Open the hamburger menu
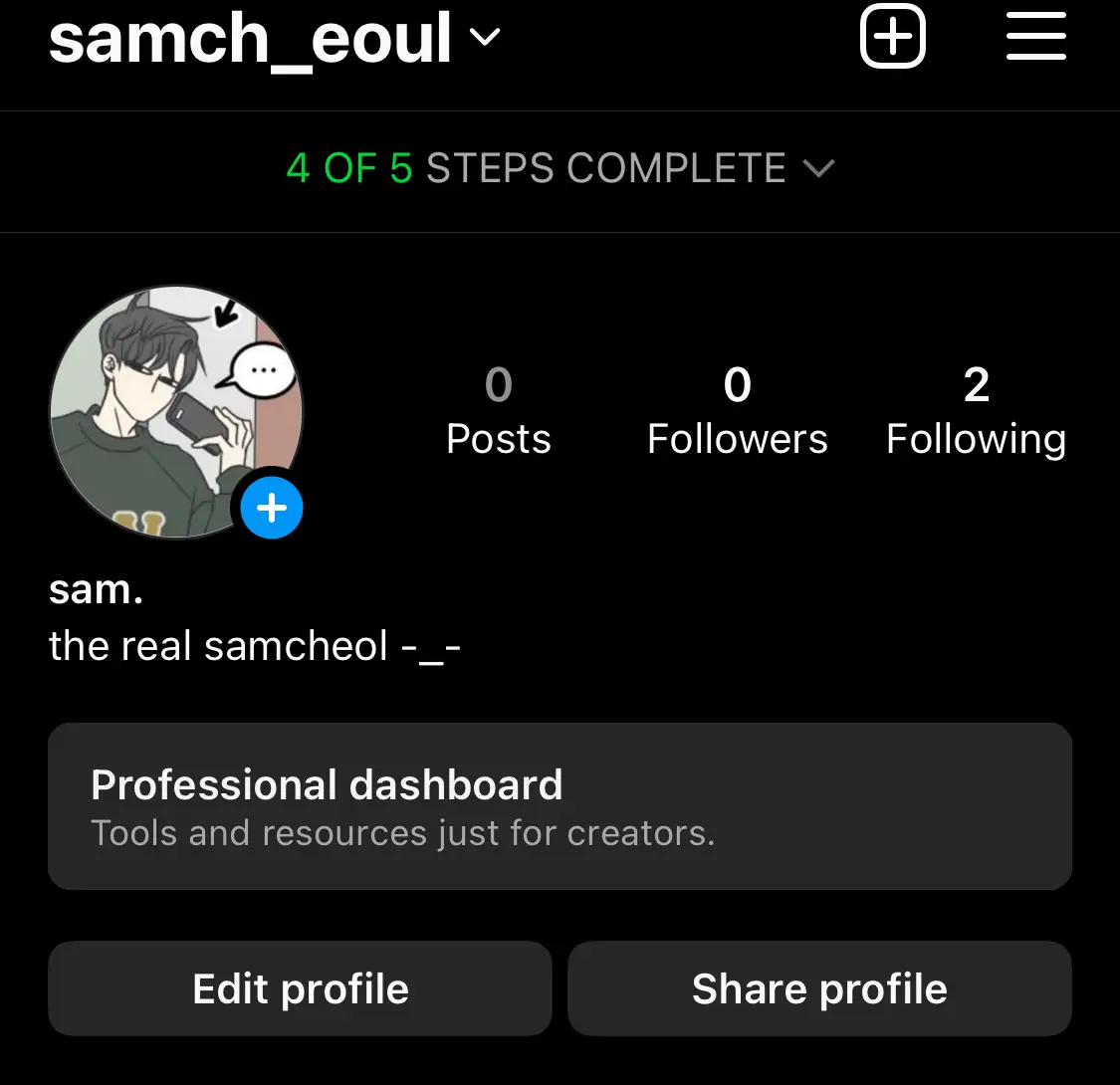Viewport: 1120px width, 1085px height. point(1035,36)
